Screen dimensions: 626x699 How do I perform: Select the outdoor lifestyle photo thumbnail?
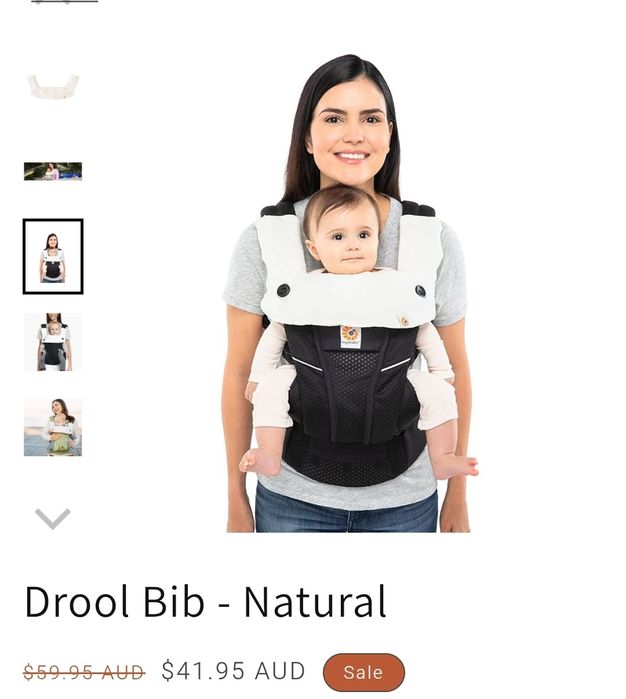53,171
